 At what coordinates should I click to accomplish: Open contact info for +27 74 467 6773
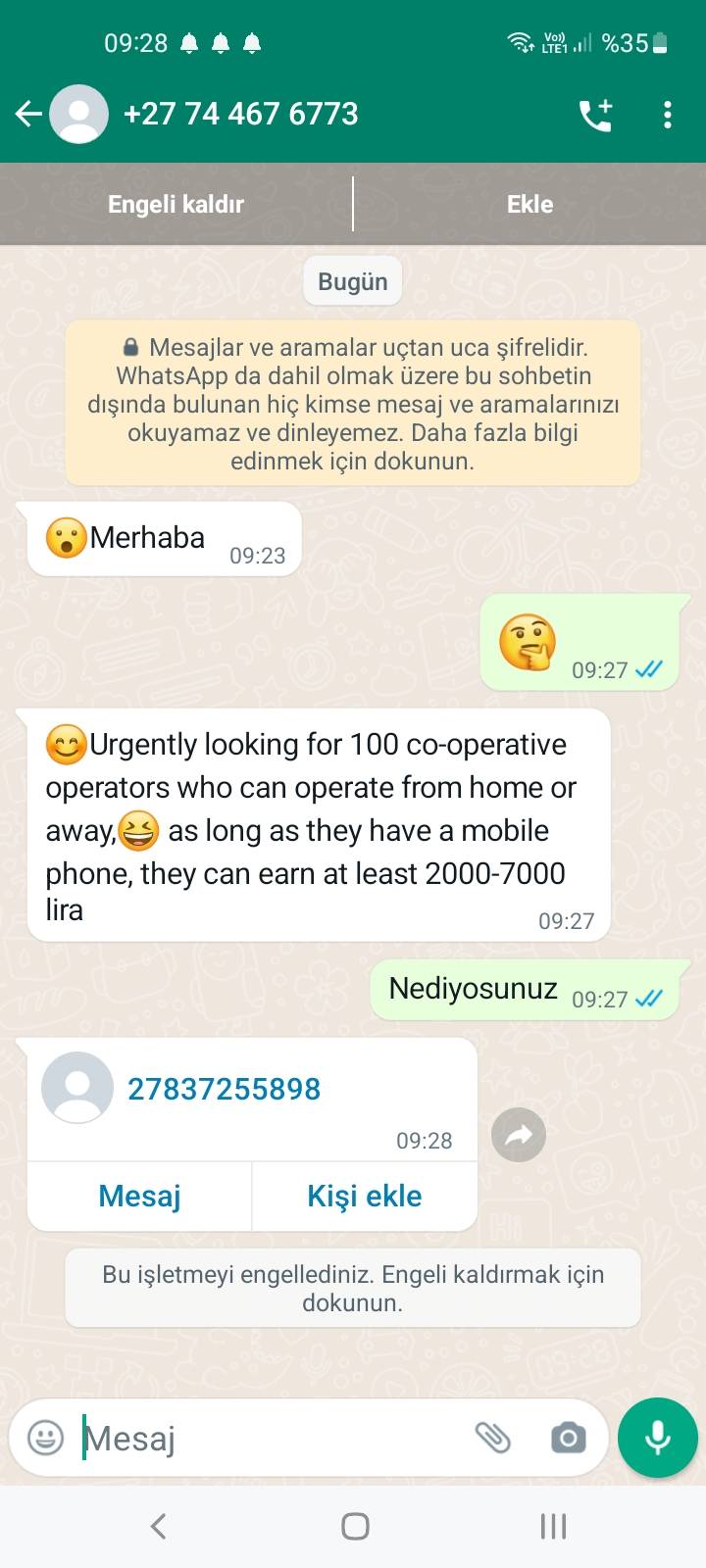(x=240, y=114)
